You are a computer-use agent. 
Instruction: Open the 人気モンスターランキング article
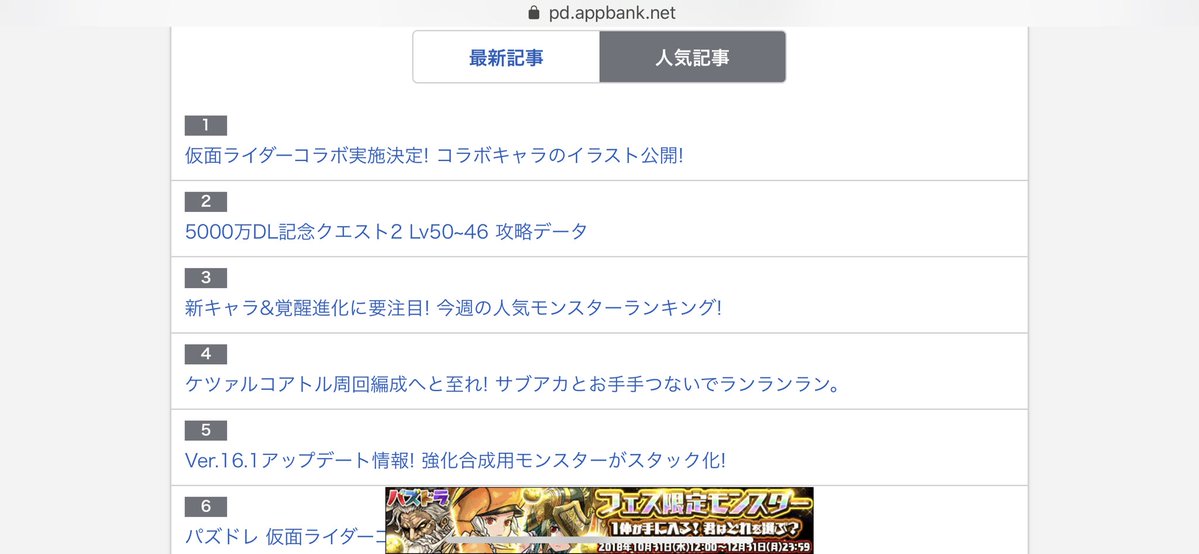pyautogui.click(x=452, y=308)
